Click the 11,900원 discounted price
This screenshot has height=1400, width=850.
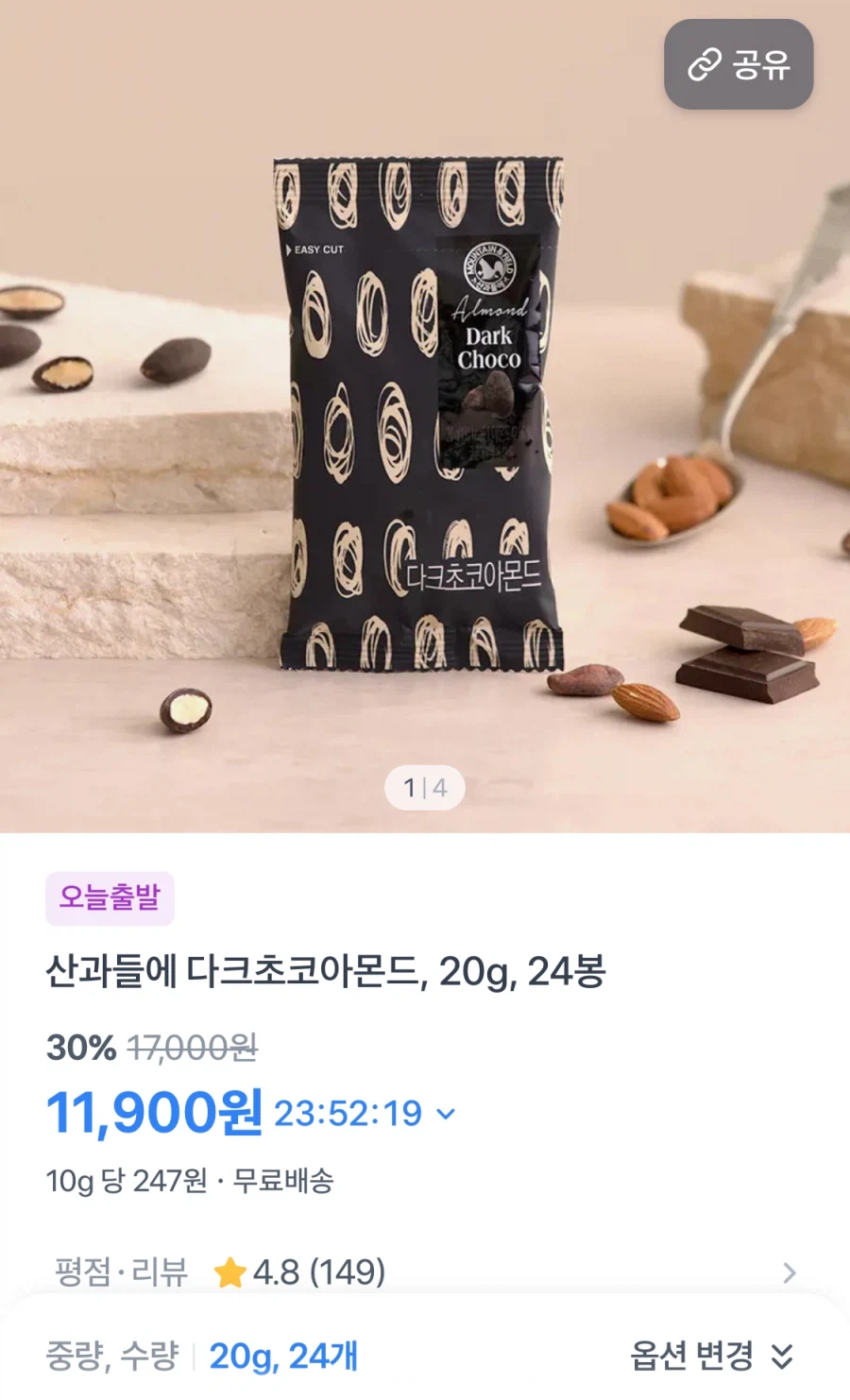point(154,1114)
